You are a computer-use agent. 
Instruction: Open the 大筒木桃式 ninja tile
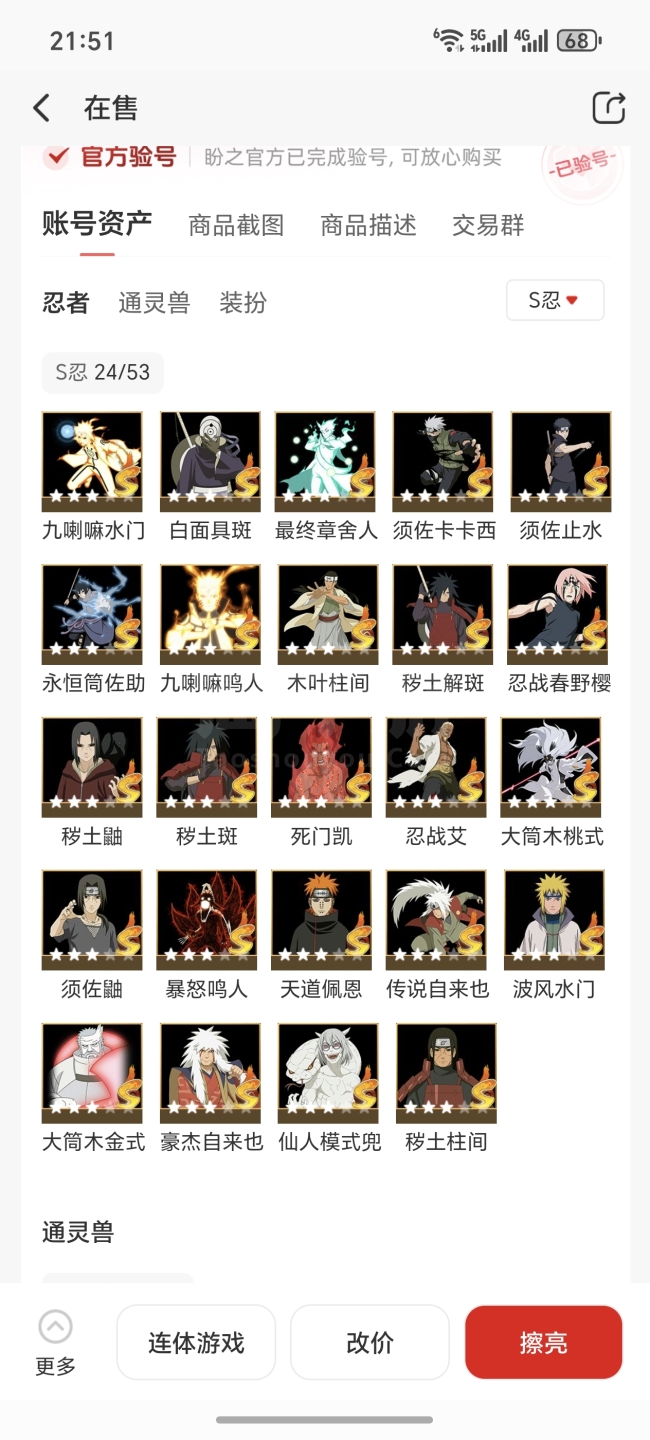(x=552, y=782)
